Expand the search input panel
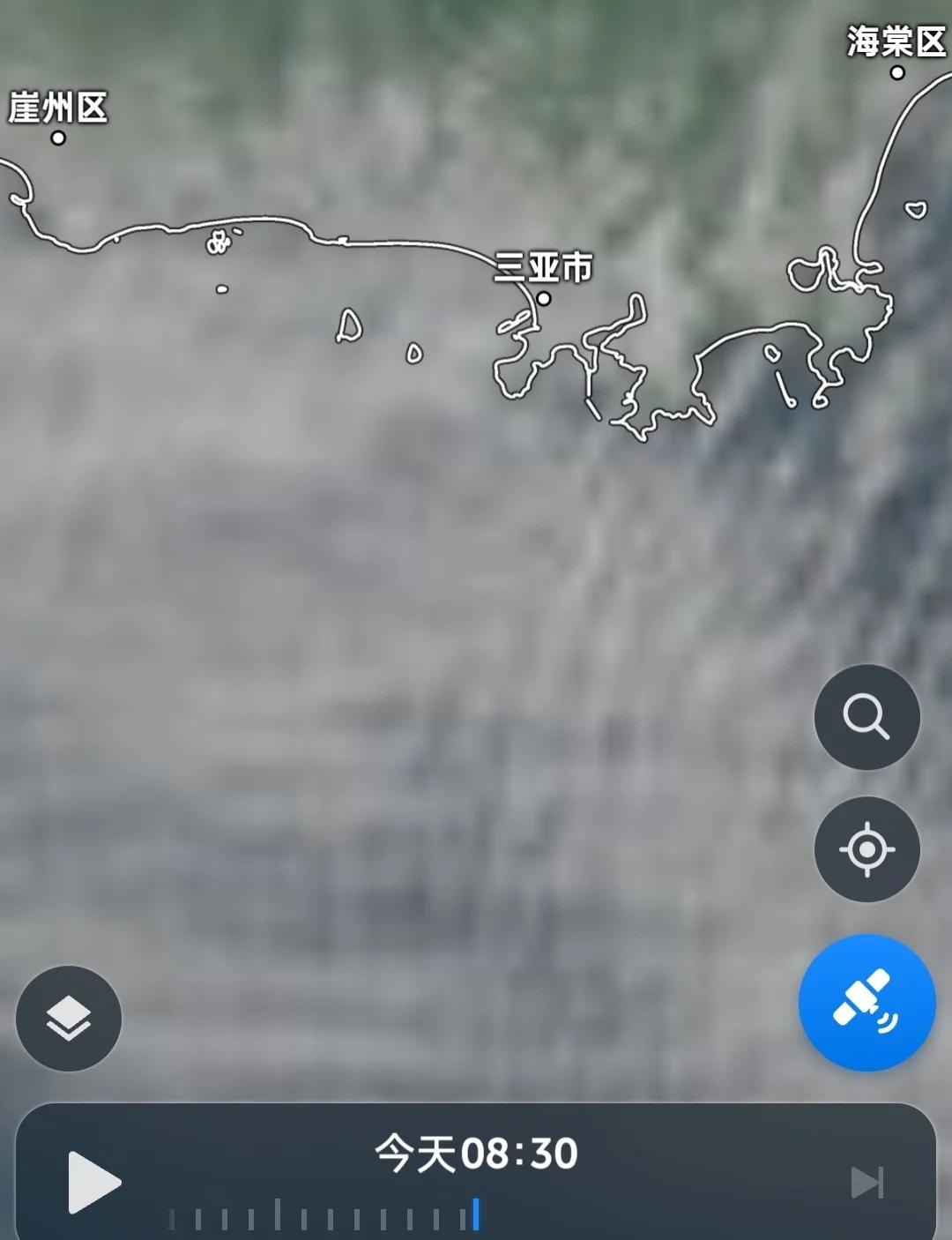This screenshot has width=952, height=1240. pos(866,717)
